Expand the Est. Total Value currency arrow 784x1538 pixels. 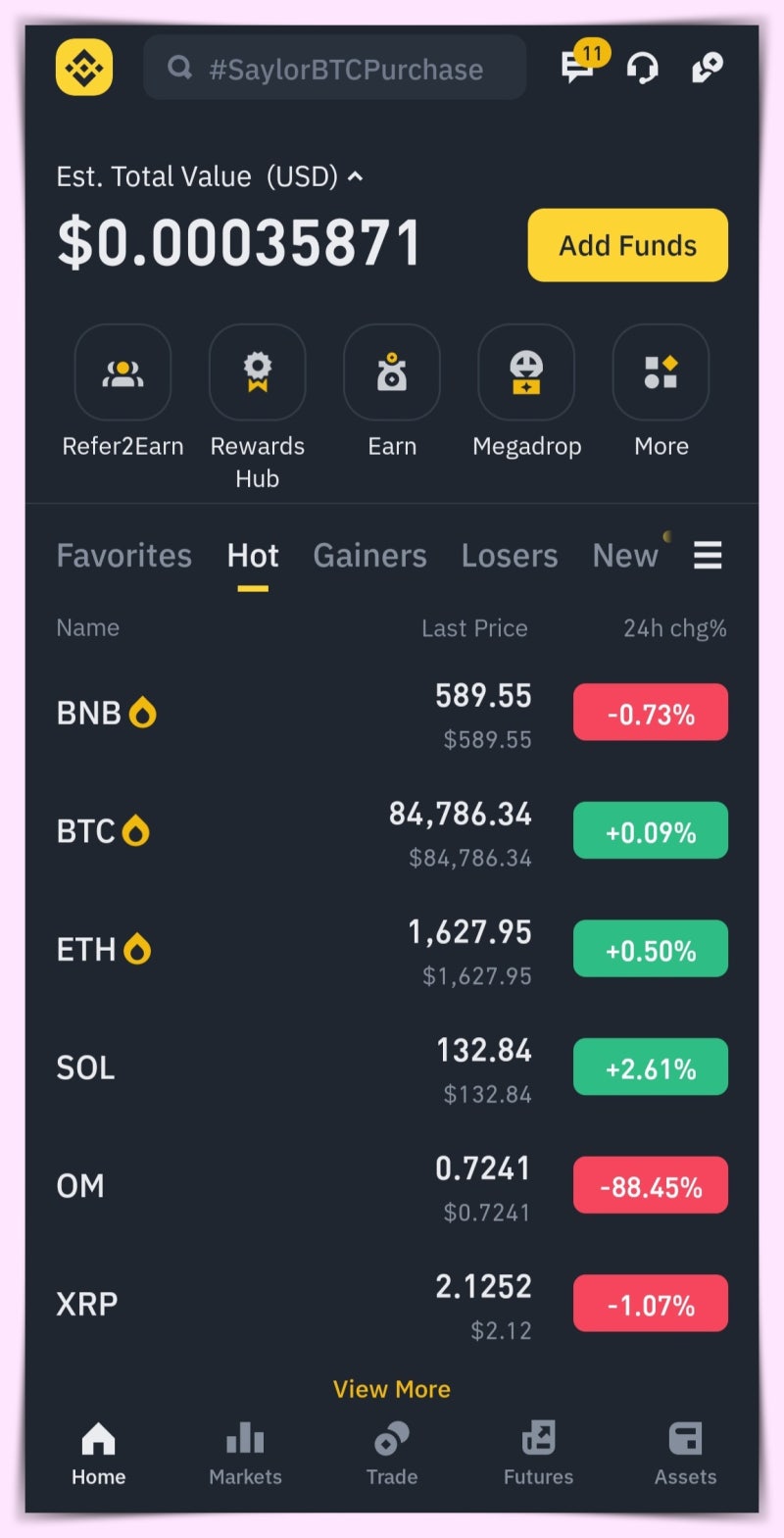click(356, 176)
